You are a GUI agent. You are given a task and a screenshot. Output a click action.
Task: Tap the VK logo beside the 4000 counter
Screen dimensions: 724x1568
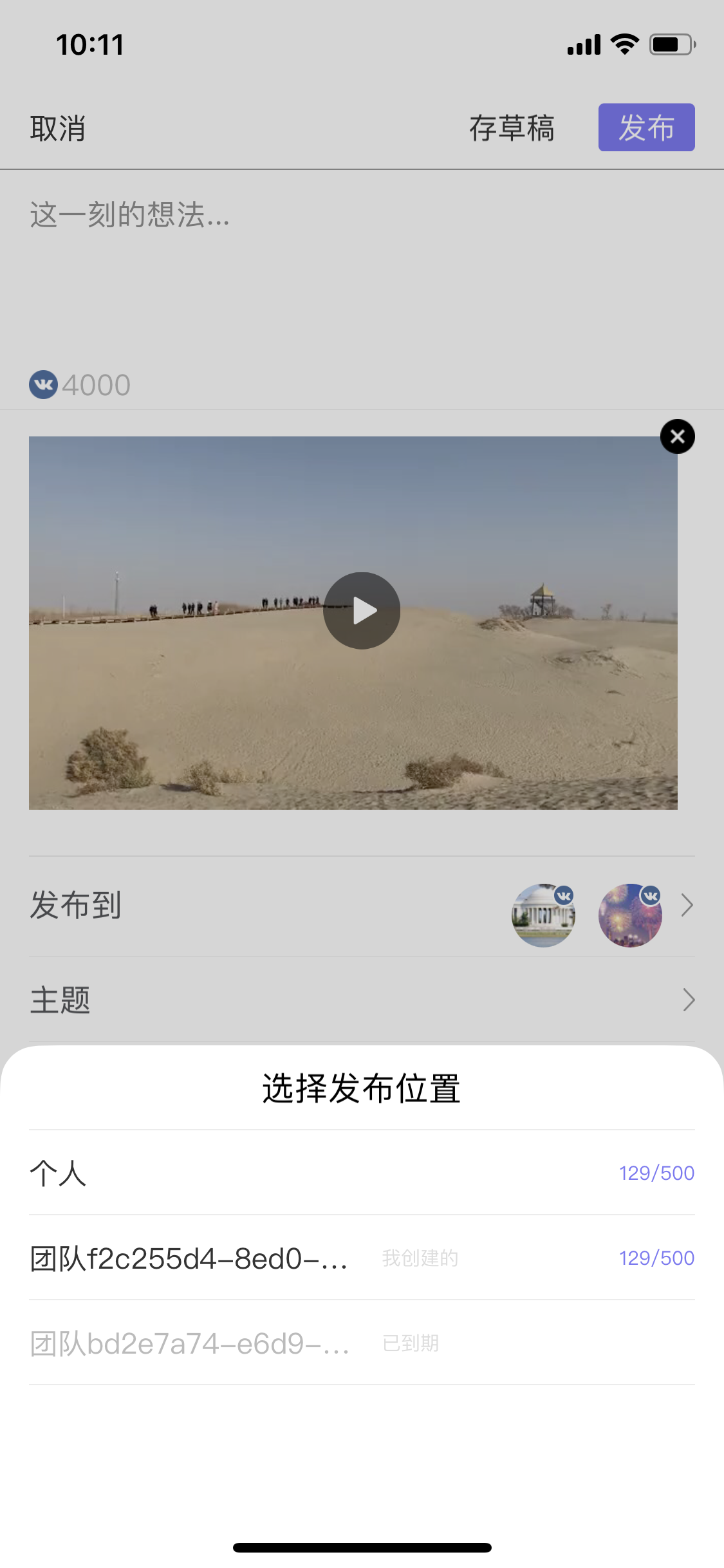(42, 384)
